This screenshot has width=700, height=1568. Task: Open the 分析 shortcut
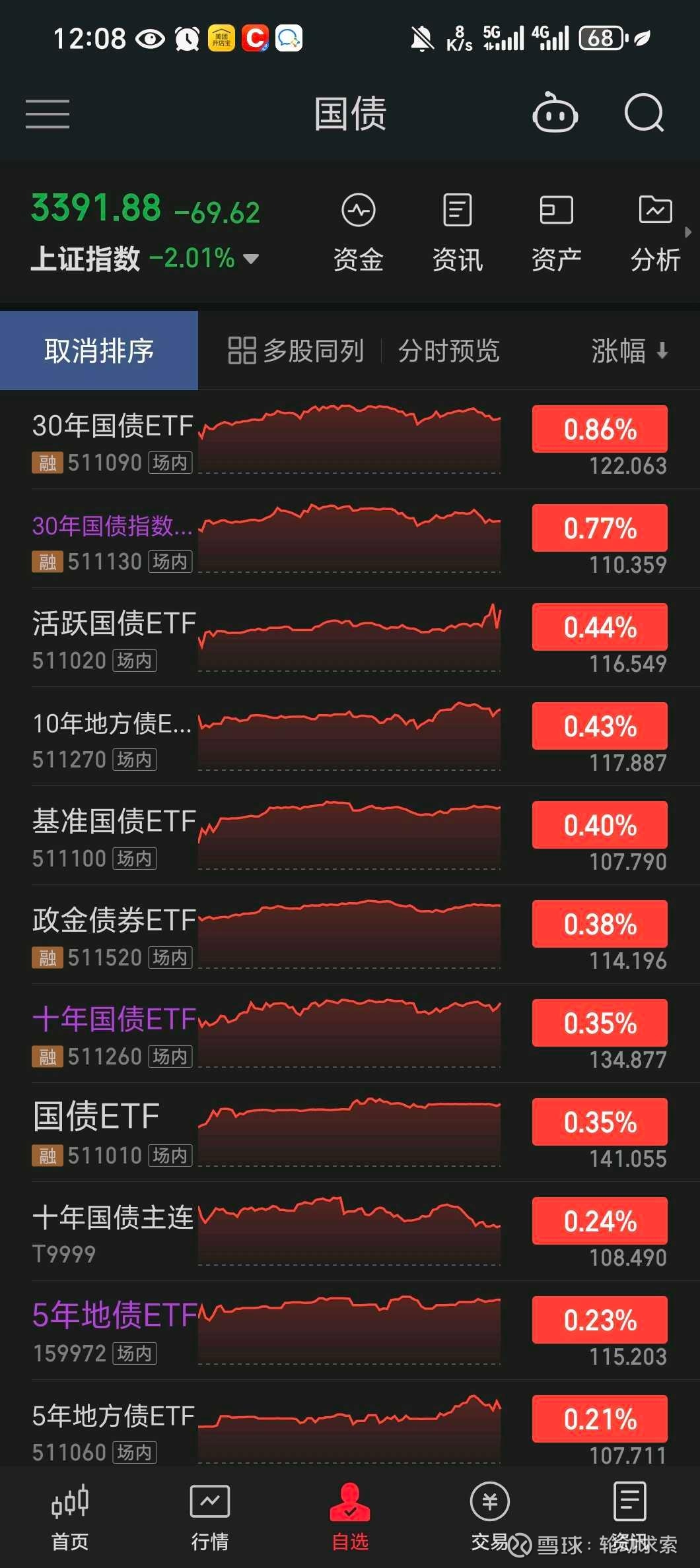[x=655, y=232]
